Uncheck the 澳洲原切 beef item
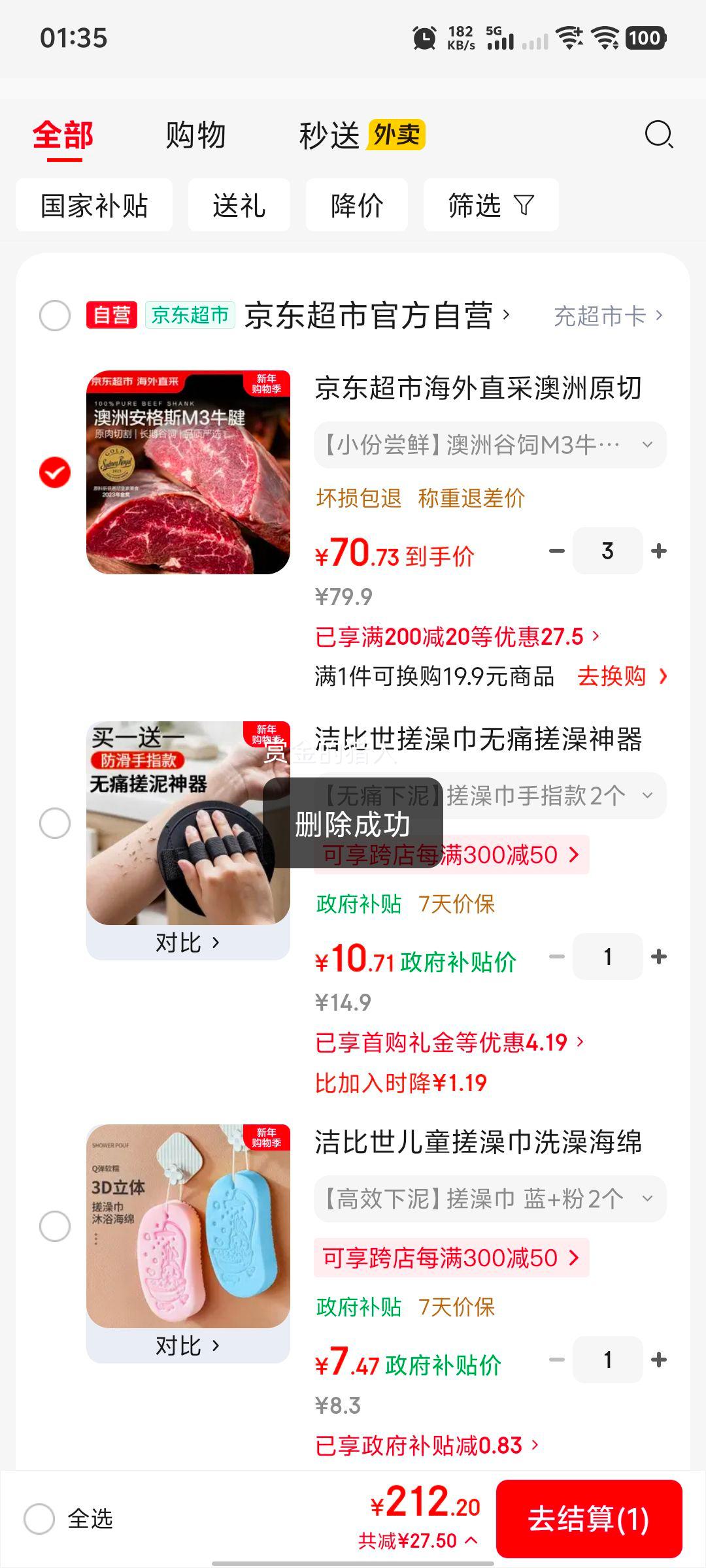This screenshot has width=706, height=1568. 55,472
